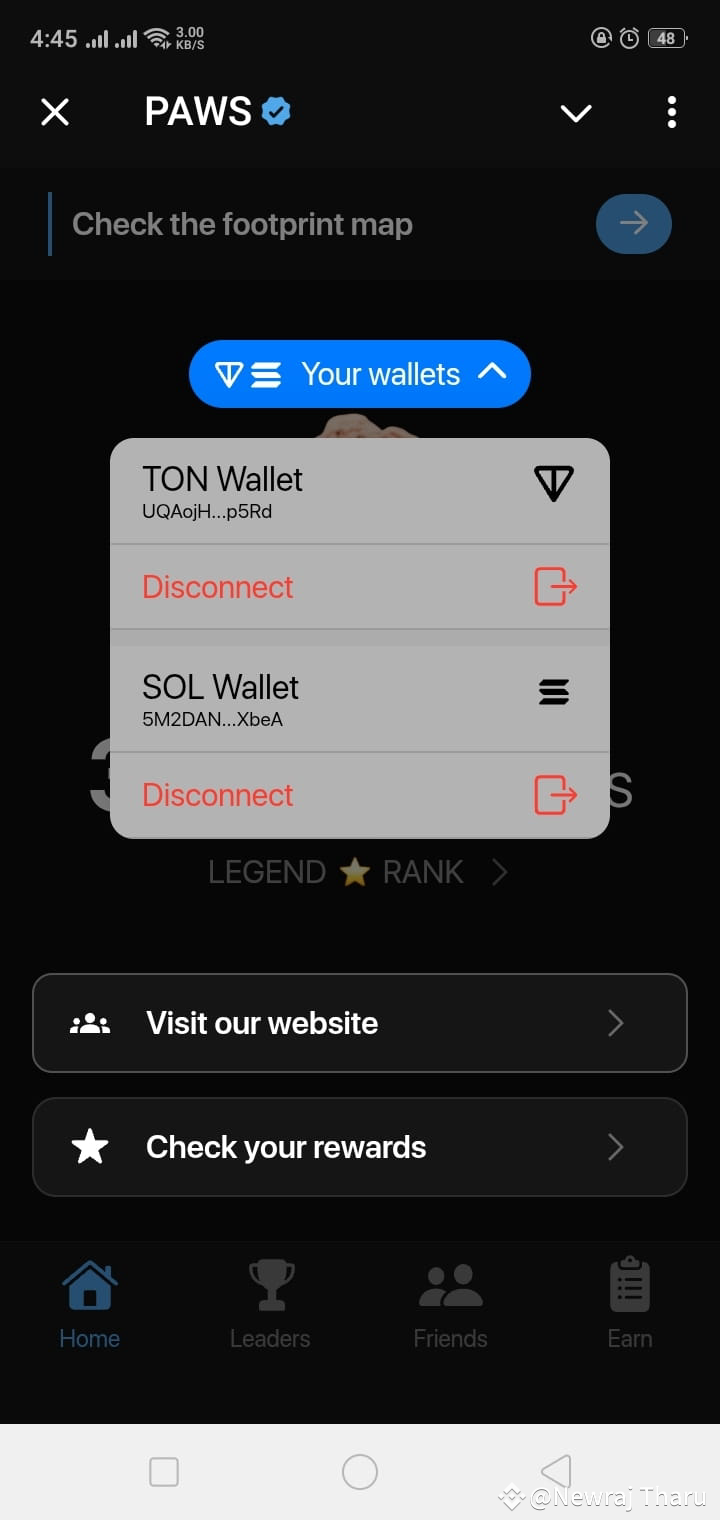Tap the battery indicator in status bar
Image resolution: width=720 pixels, height=1520 pixels.
pos(666,38)
